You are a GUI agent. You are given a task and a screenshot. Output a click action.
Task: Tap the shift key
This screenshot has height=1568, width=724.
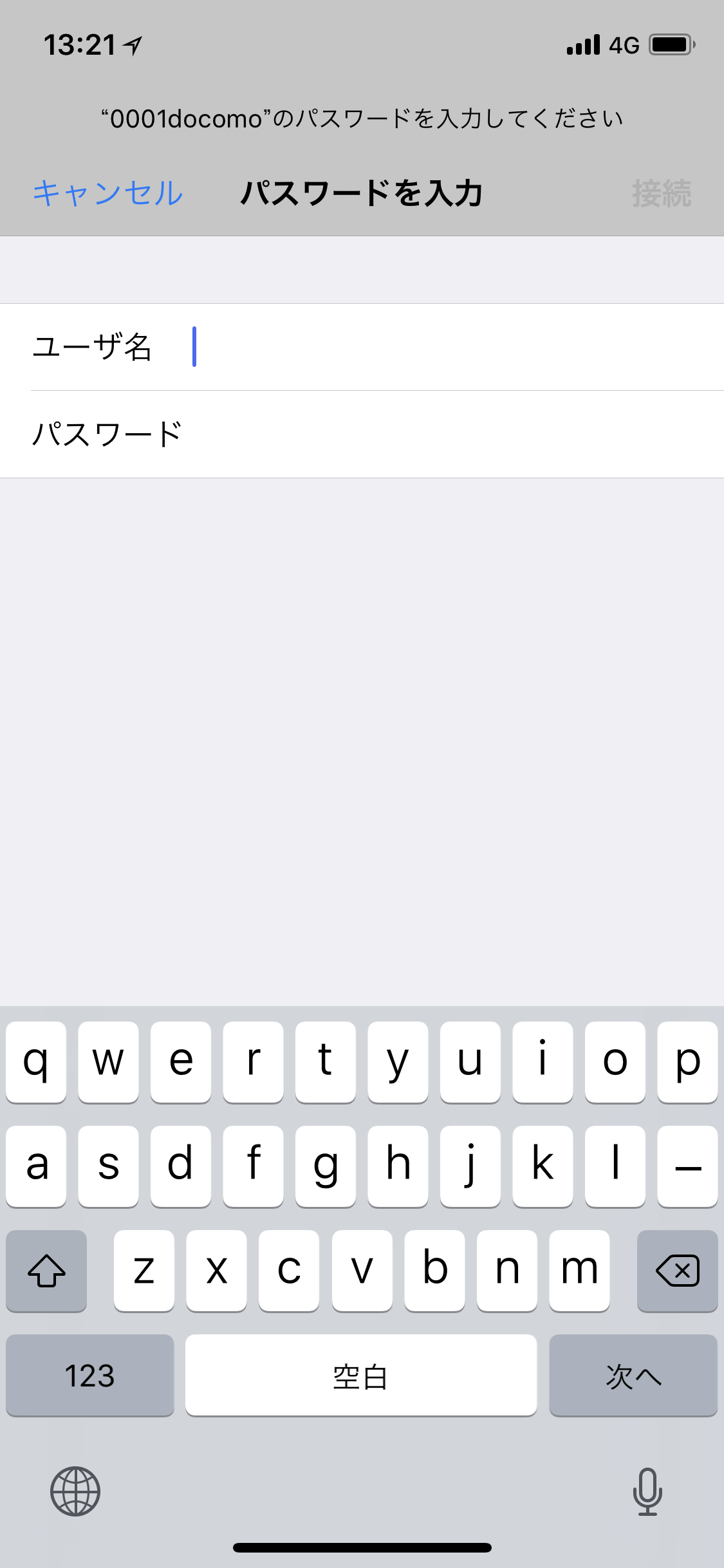46,1271
